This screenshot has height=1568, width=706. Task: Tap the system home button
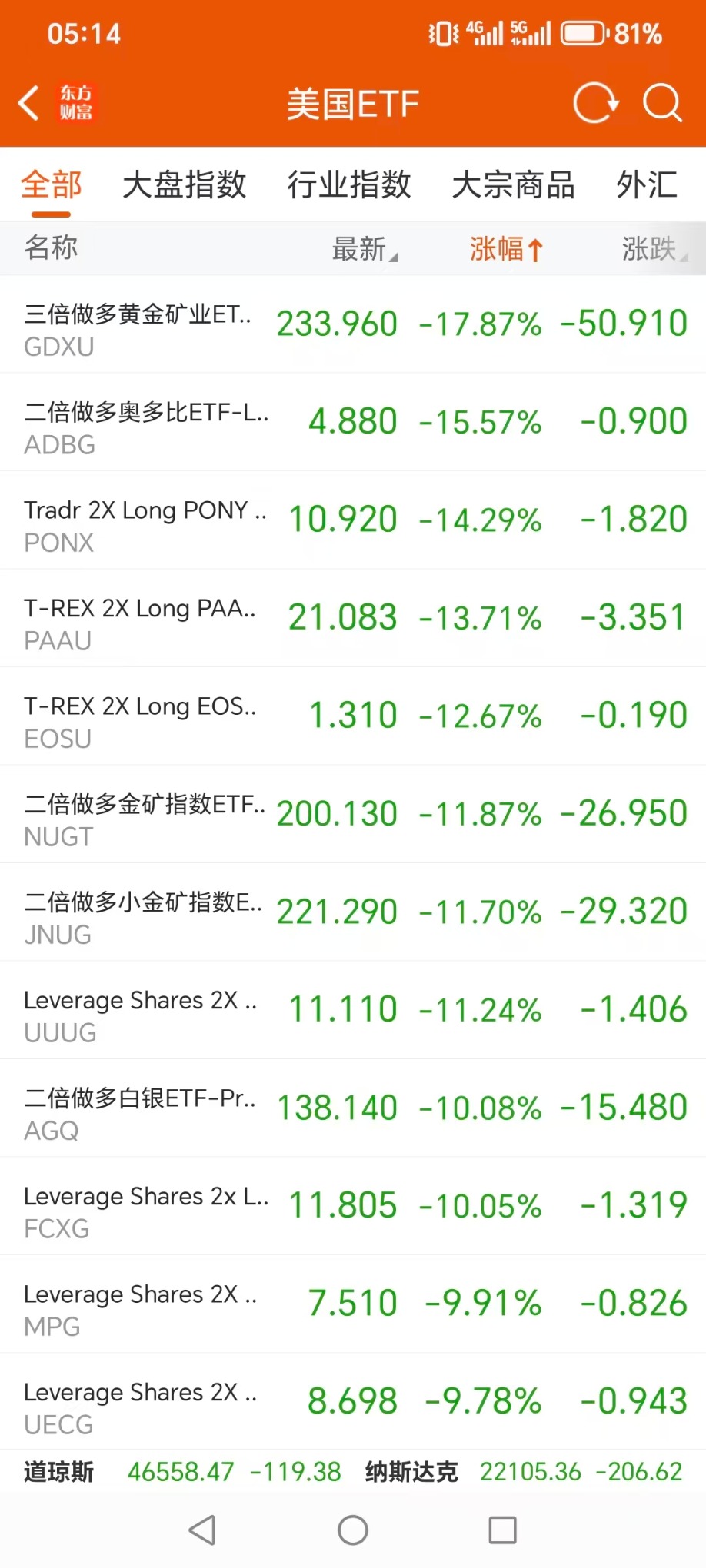click(353, 1530)
